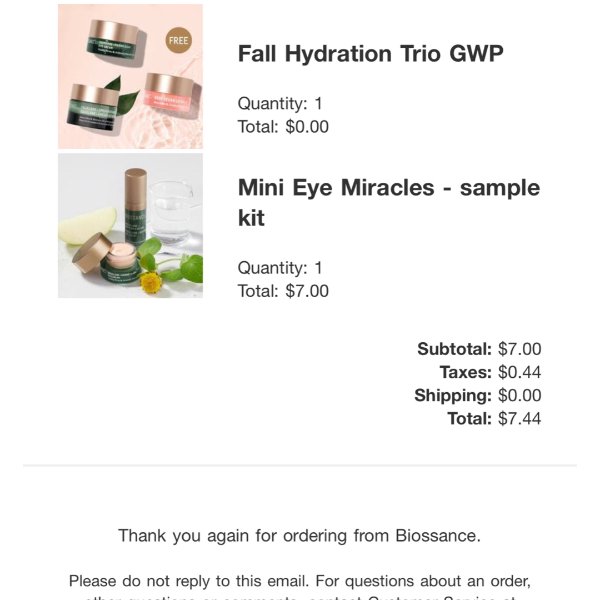Open the Fall Hydration Trio GWP product image

130,77
